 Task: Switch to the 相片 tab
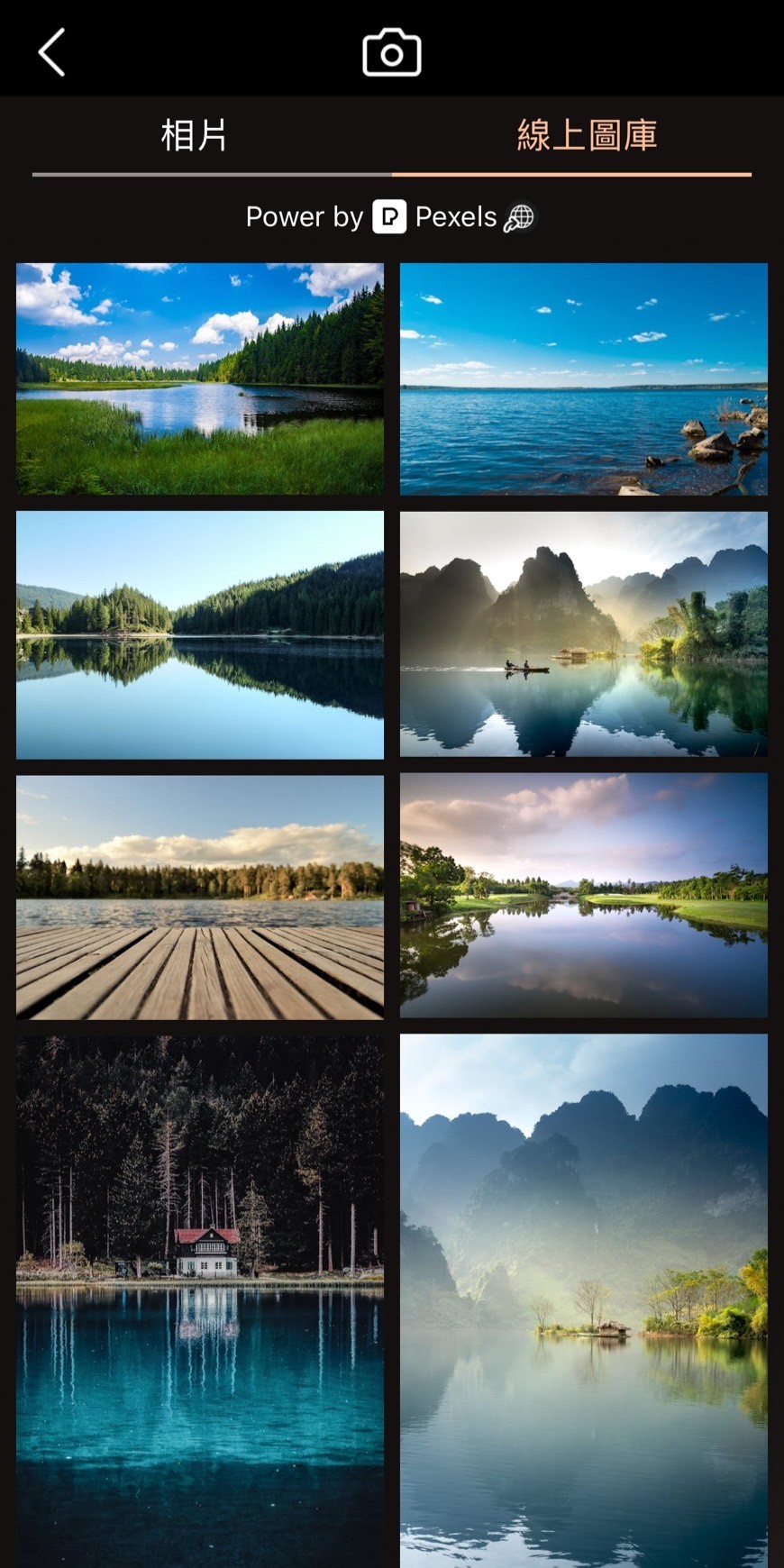point(194,136)
